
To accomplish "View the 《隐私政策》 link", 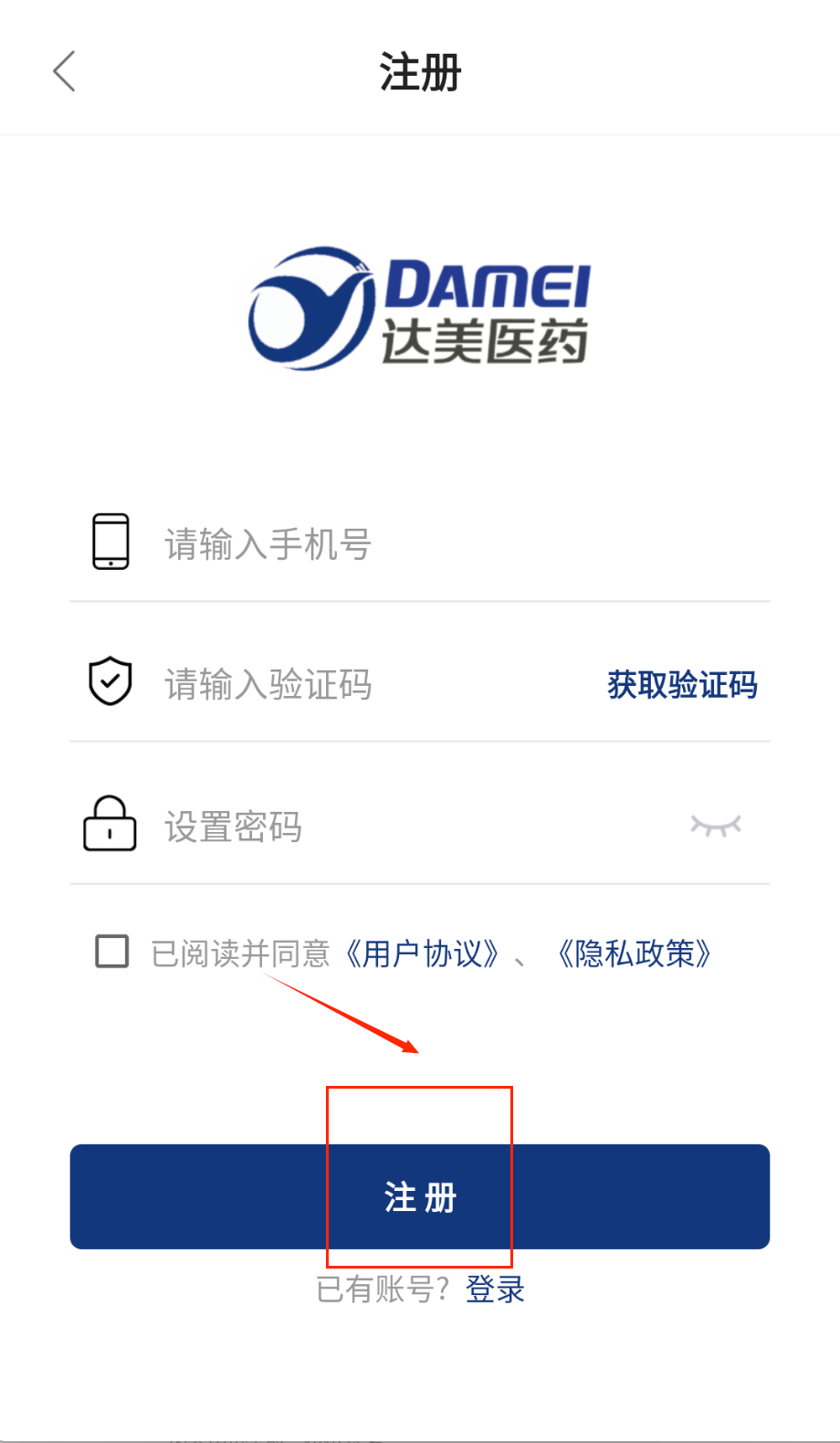I will 635,953.
